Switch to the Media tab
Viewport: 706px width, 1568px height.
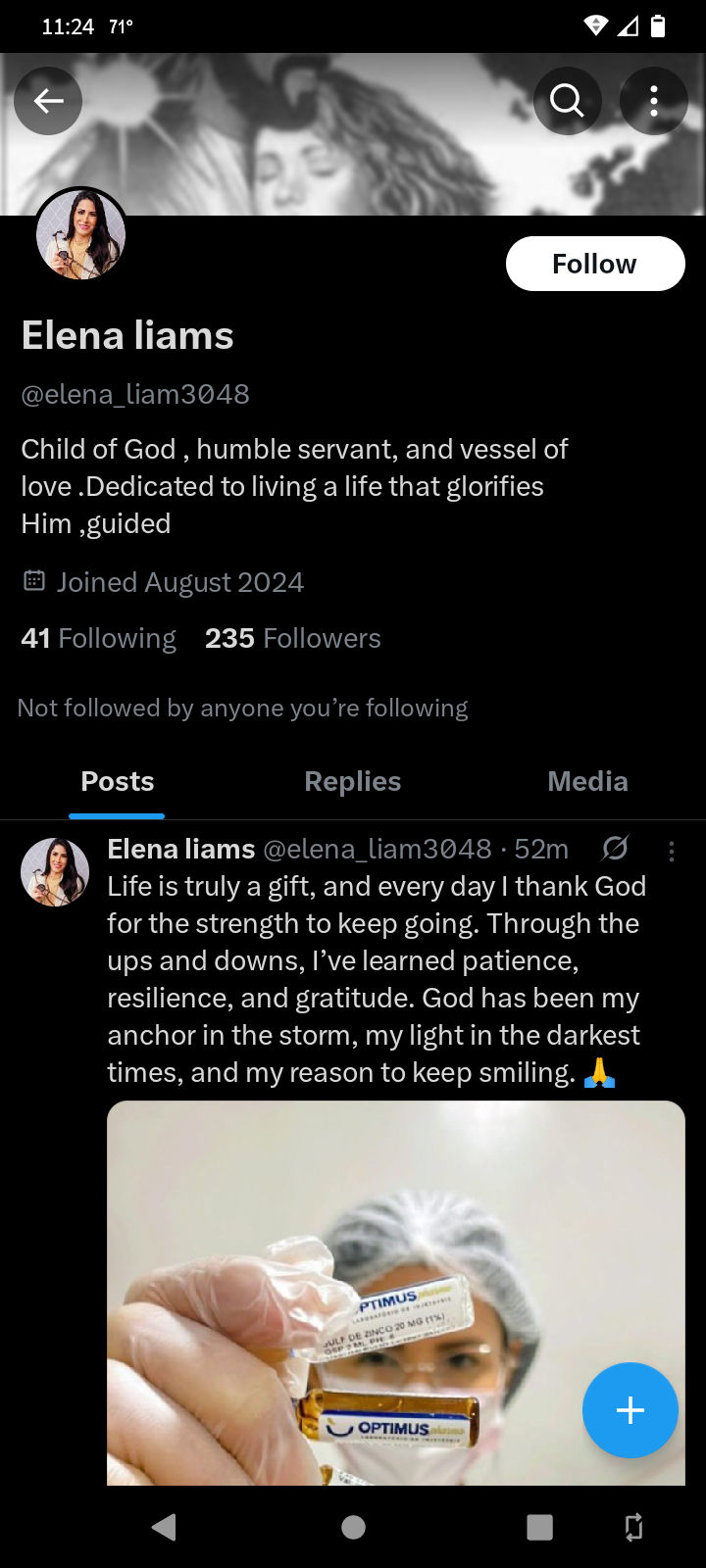tap(587, 782)
